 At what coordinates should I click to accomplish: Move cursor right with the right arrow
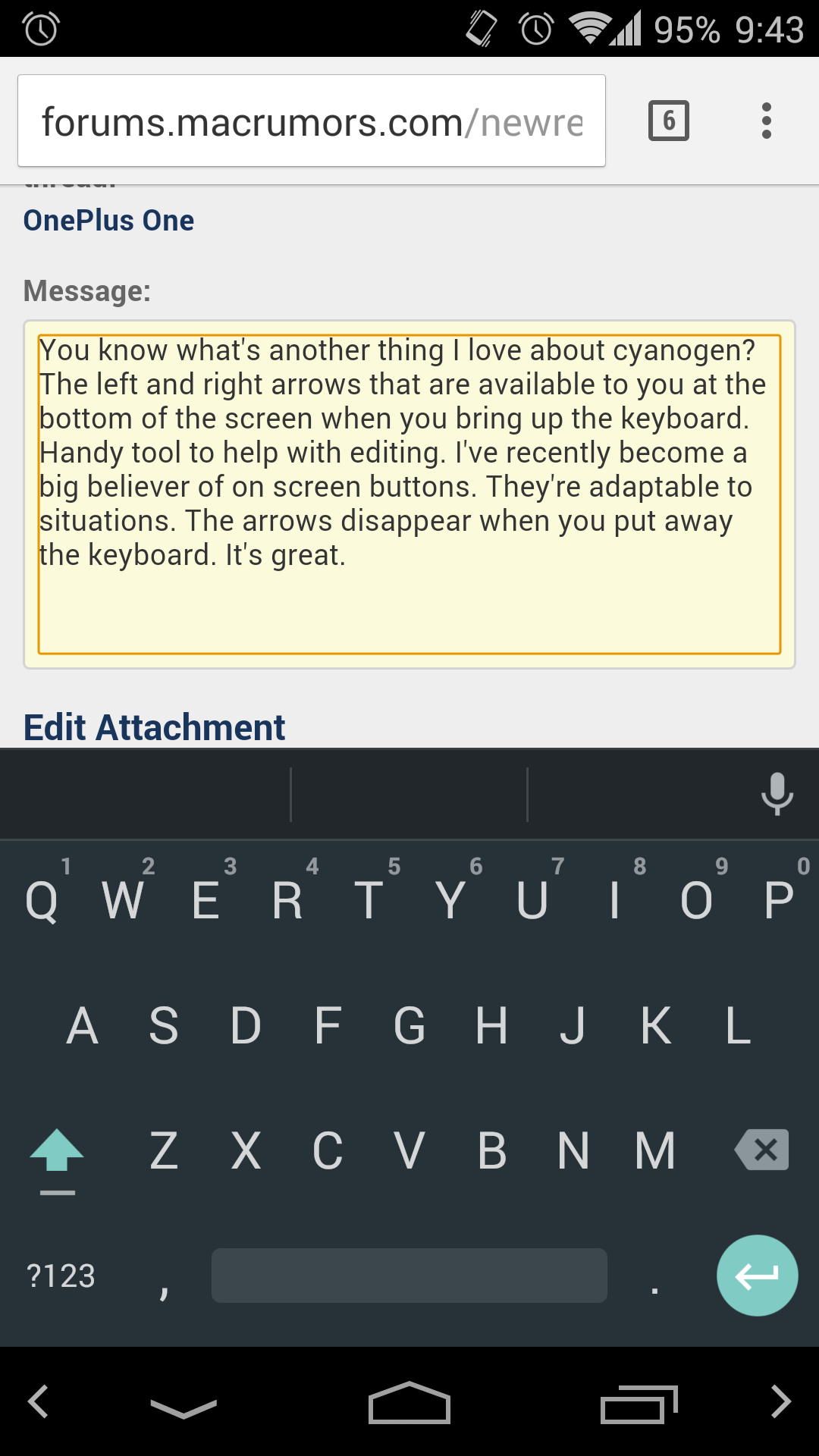[781, 1401]
